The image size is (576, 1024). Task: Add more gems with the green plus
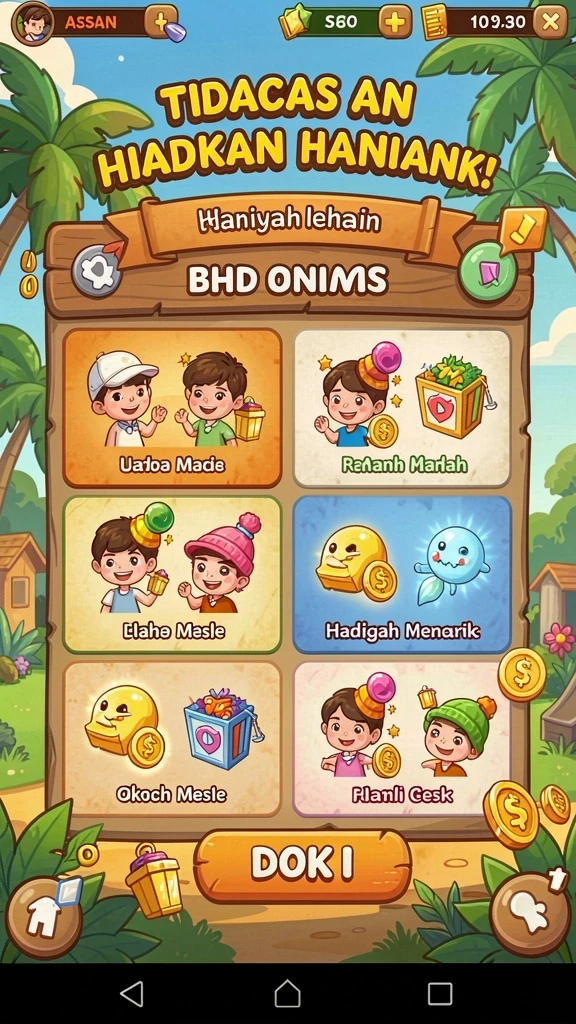click(x=394, y=22)
